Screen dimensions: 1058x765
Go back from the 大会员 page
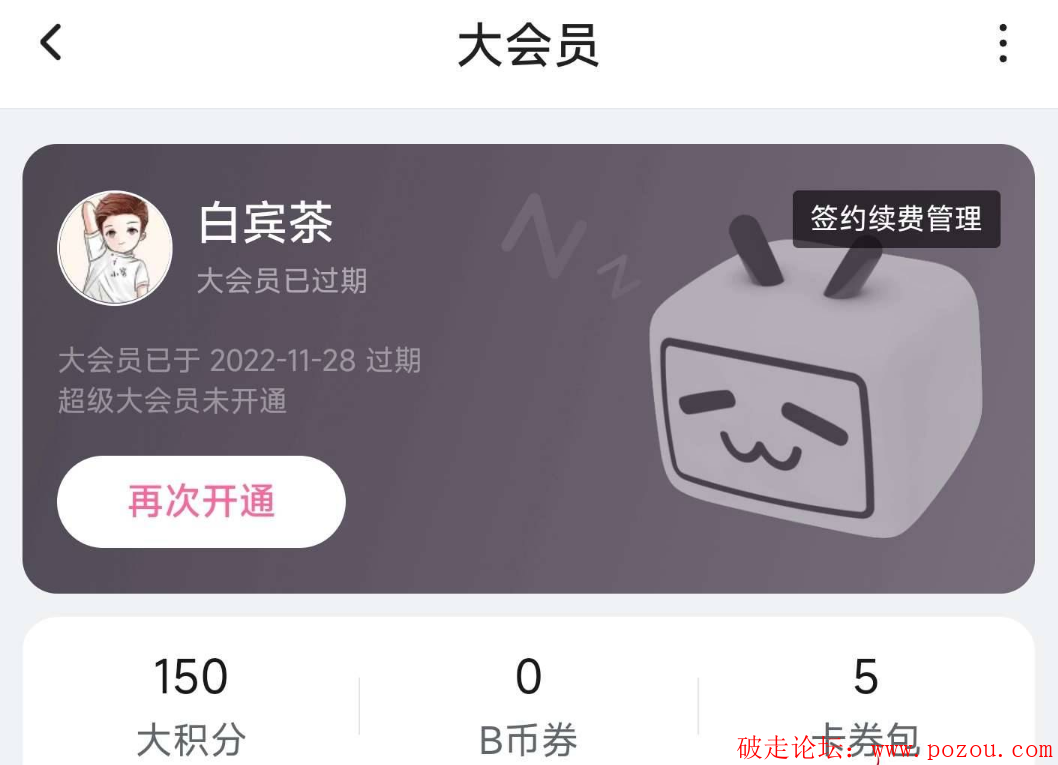point(51,43)
